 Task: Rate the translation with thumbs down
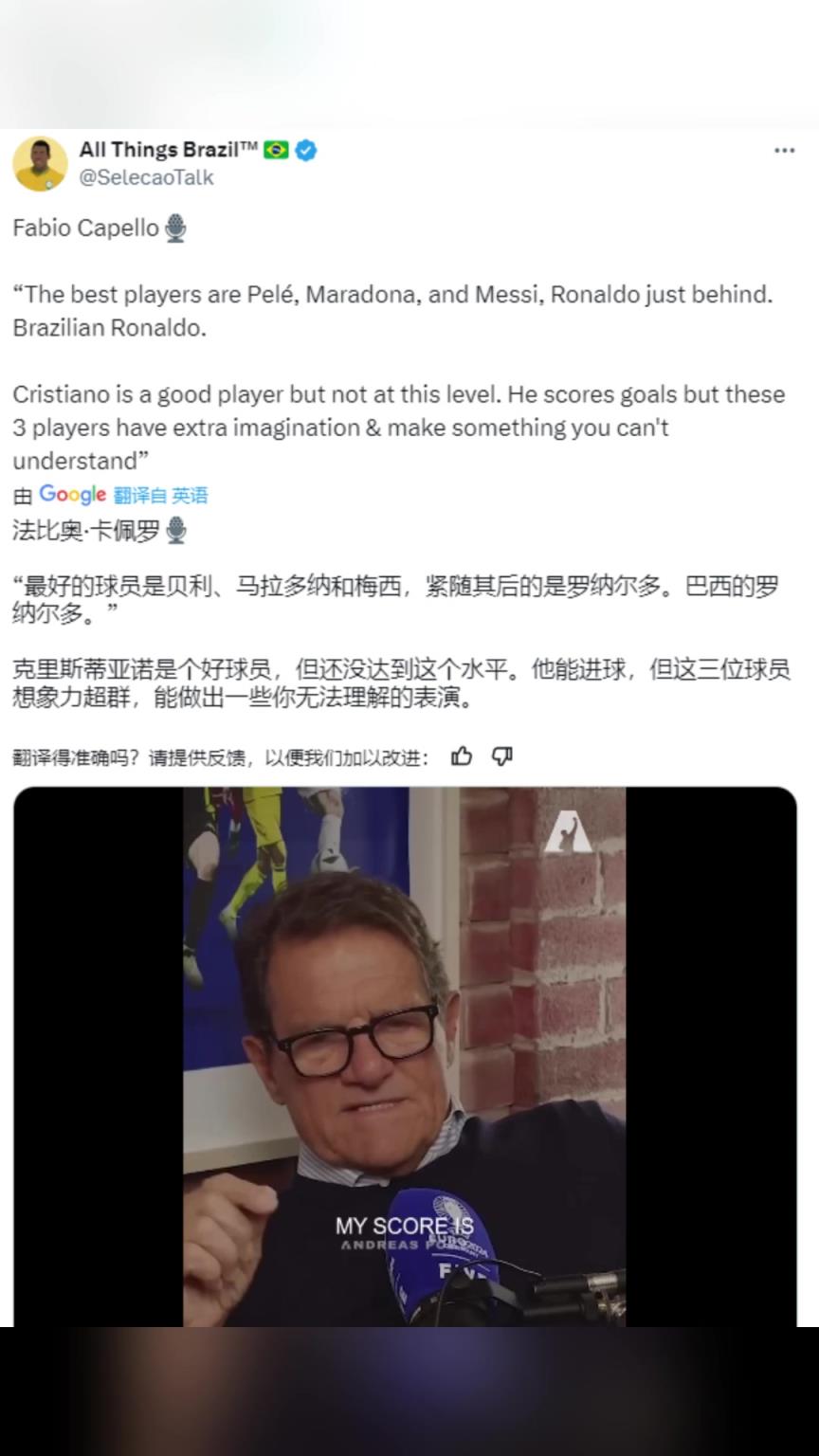502,755
